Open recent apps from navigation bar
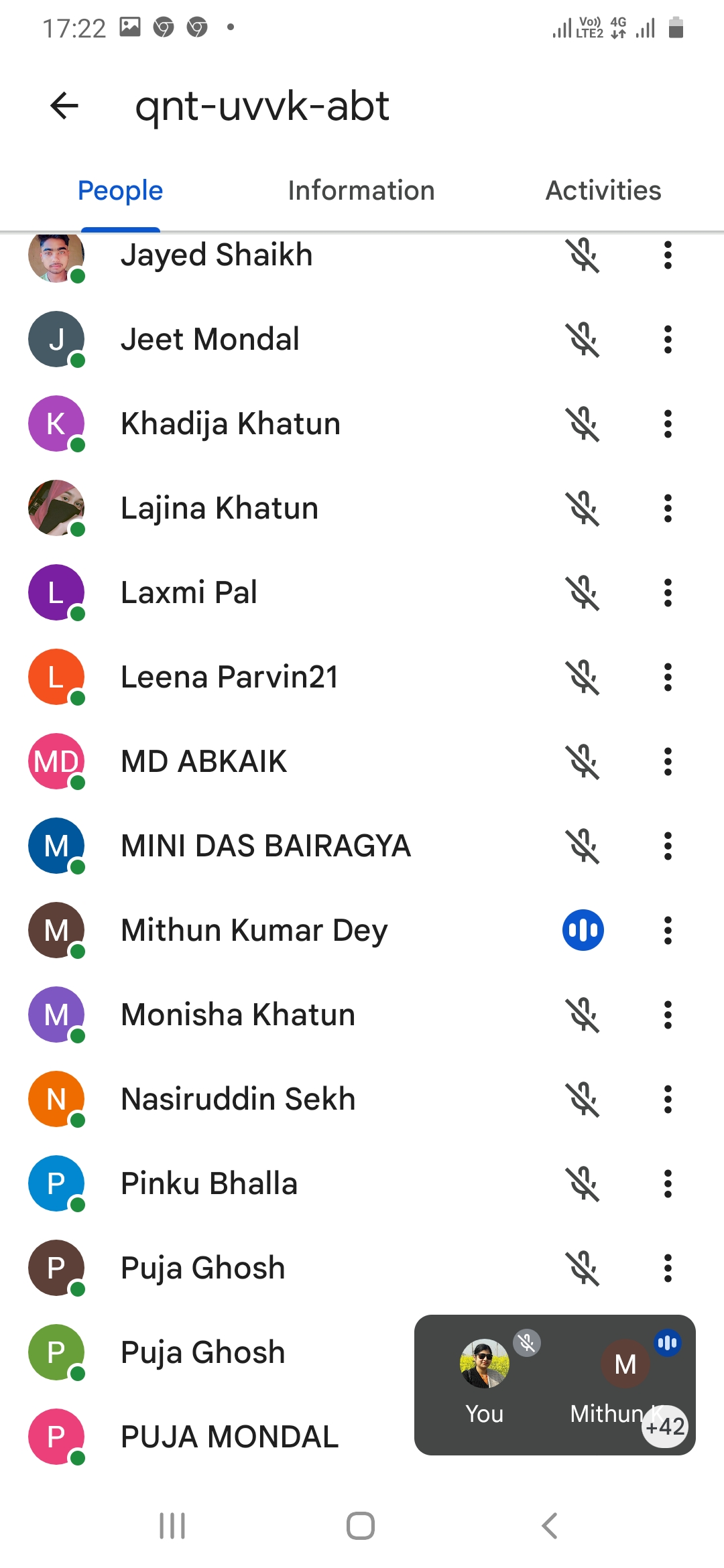The image size is (724, 1568). pos(172,1526)
